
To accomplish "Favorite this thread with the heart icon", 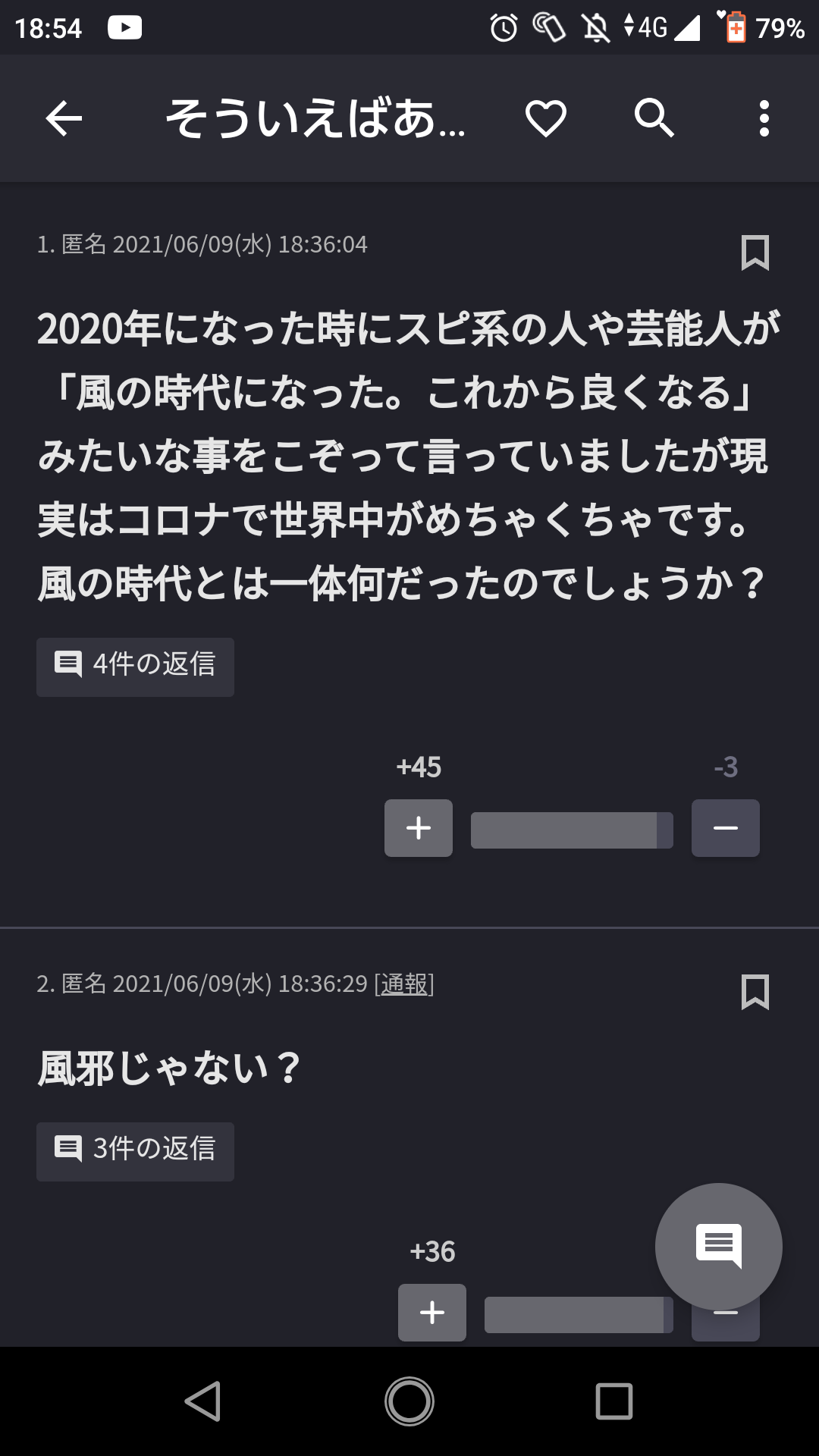I will pos(546,118).
